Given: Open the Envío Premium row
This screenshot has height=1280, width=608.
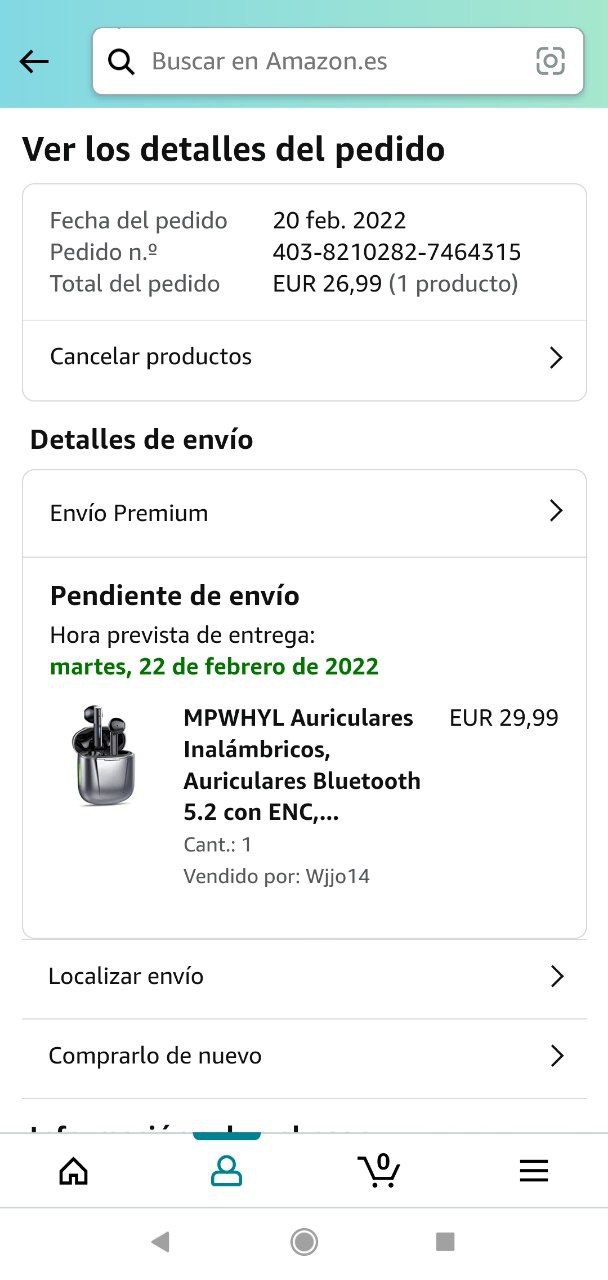Looking at the screenshot, I should pyautogui.click(x=304, y=513).
